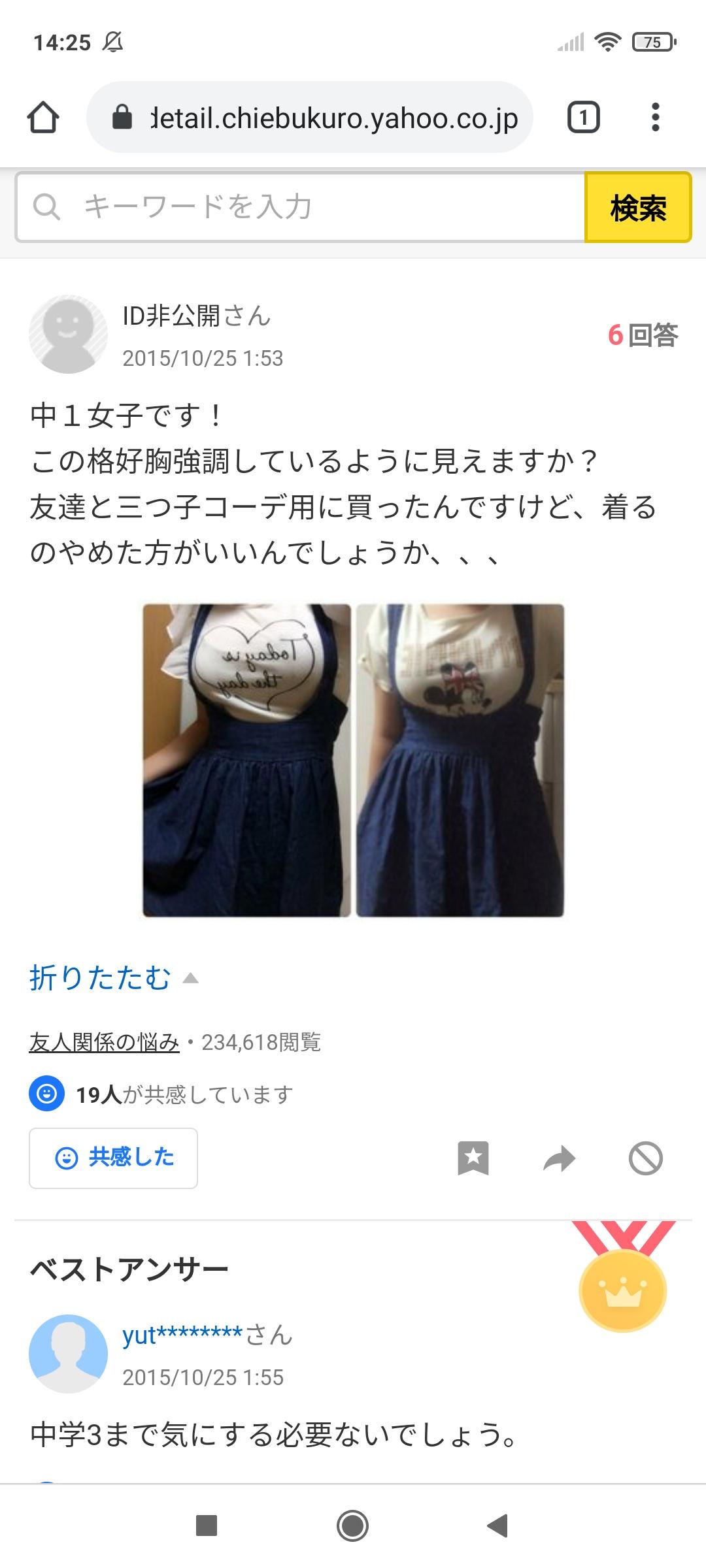Tap the browser home icon

[x=43, y=118]
